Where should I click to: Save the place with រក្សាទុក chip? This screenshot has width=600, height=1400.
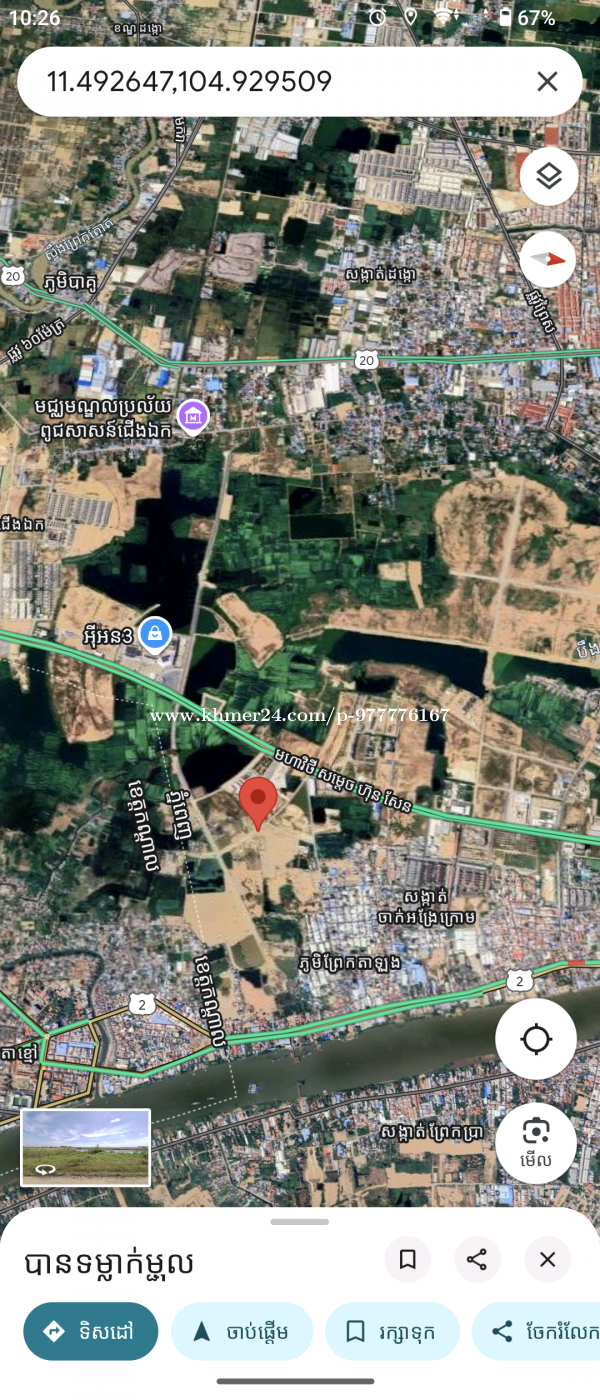pos(392,1331)
